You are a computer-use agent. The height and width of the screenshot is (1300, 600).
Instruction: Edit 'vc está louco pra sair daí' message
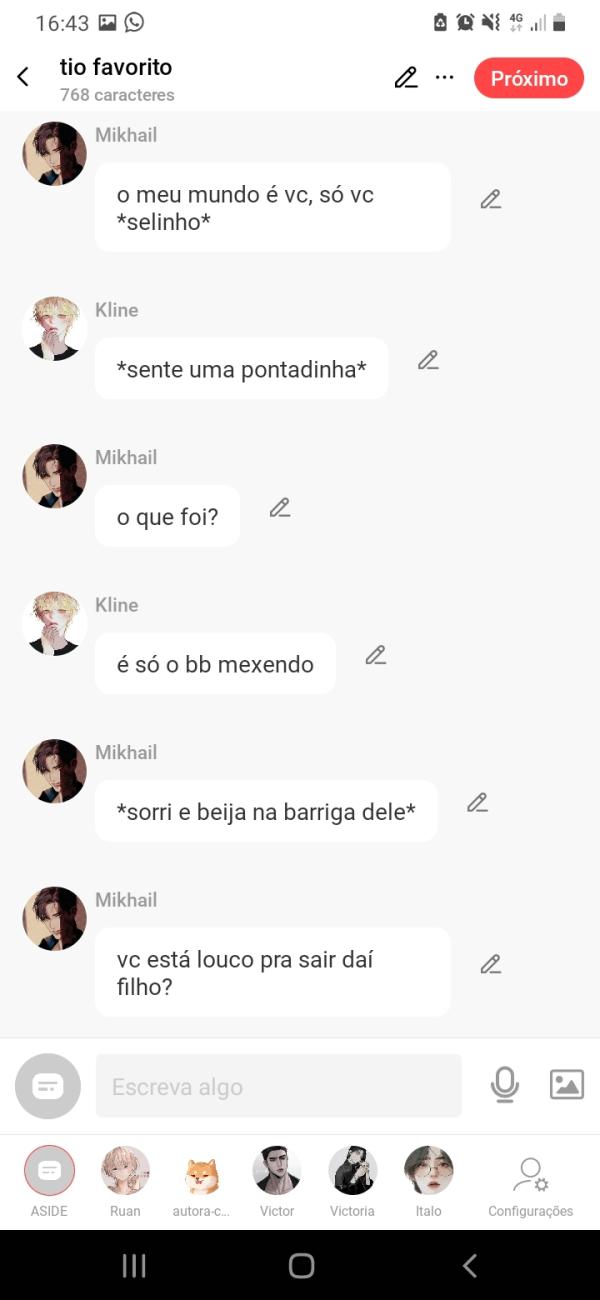click(490, 964)
